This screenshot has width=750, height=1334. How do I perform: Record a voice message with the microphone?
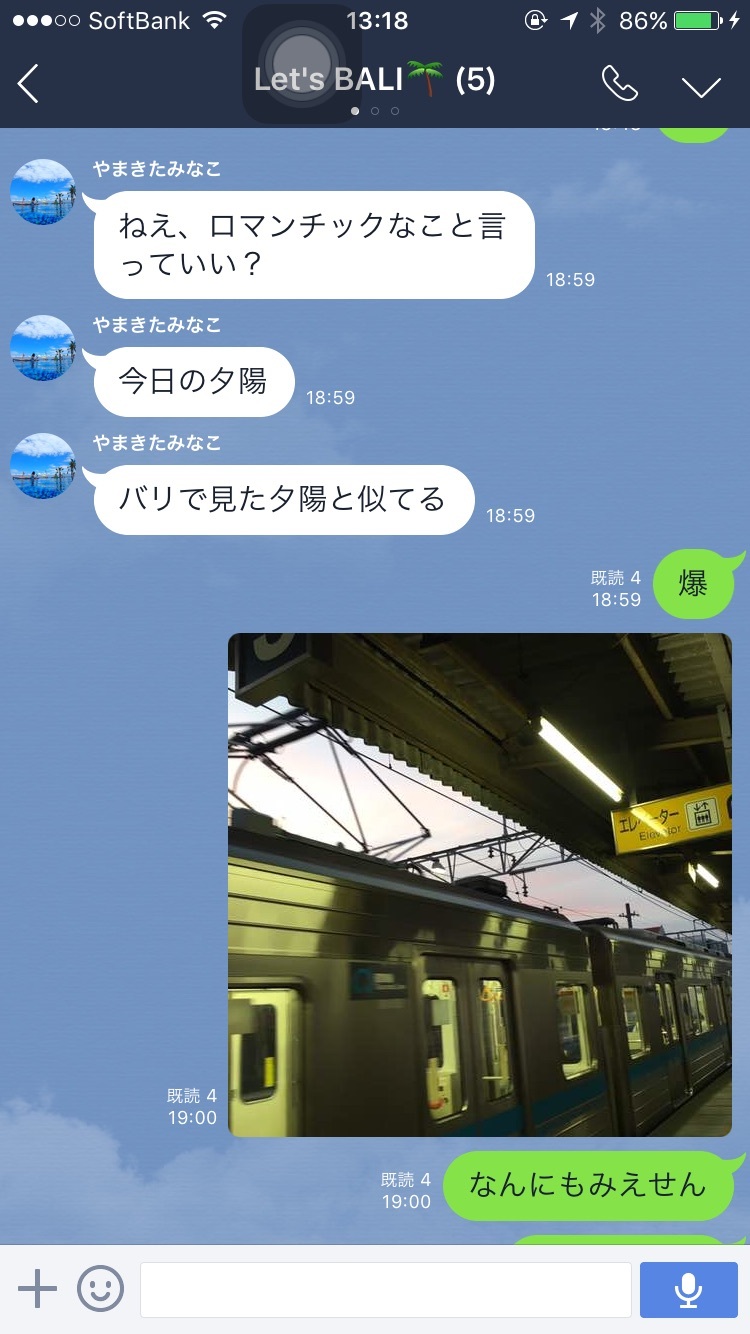688,1290
